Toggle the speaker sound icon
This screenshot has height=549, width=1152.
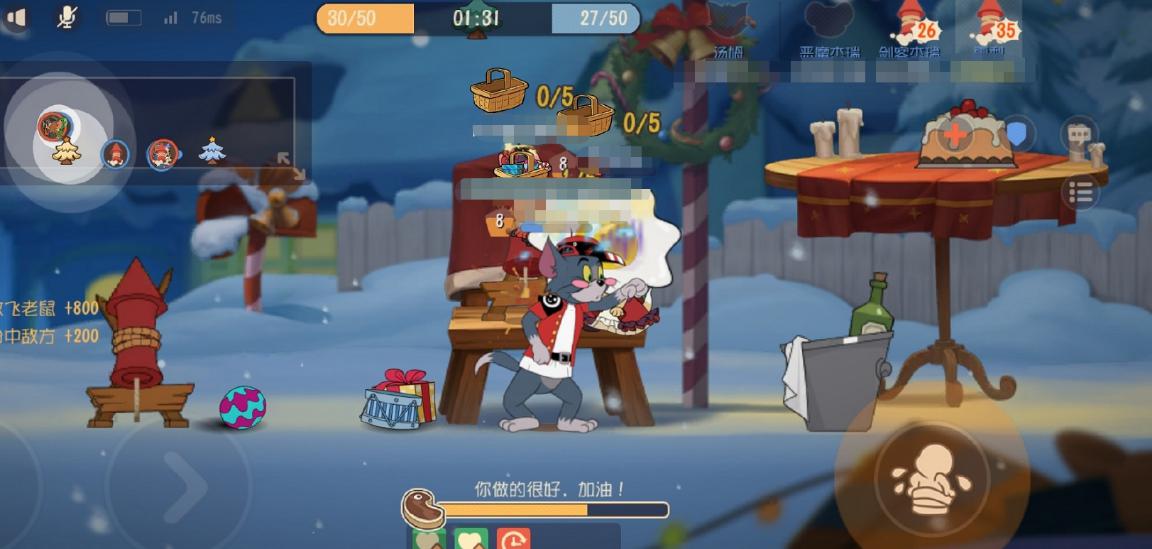click(17, 17)
